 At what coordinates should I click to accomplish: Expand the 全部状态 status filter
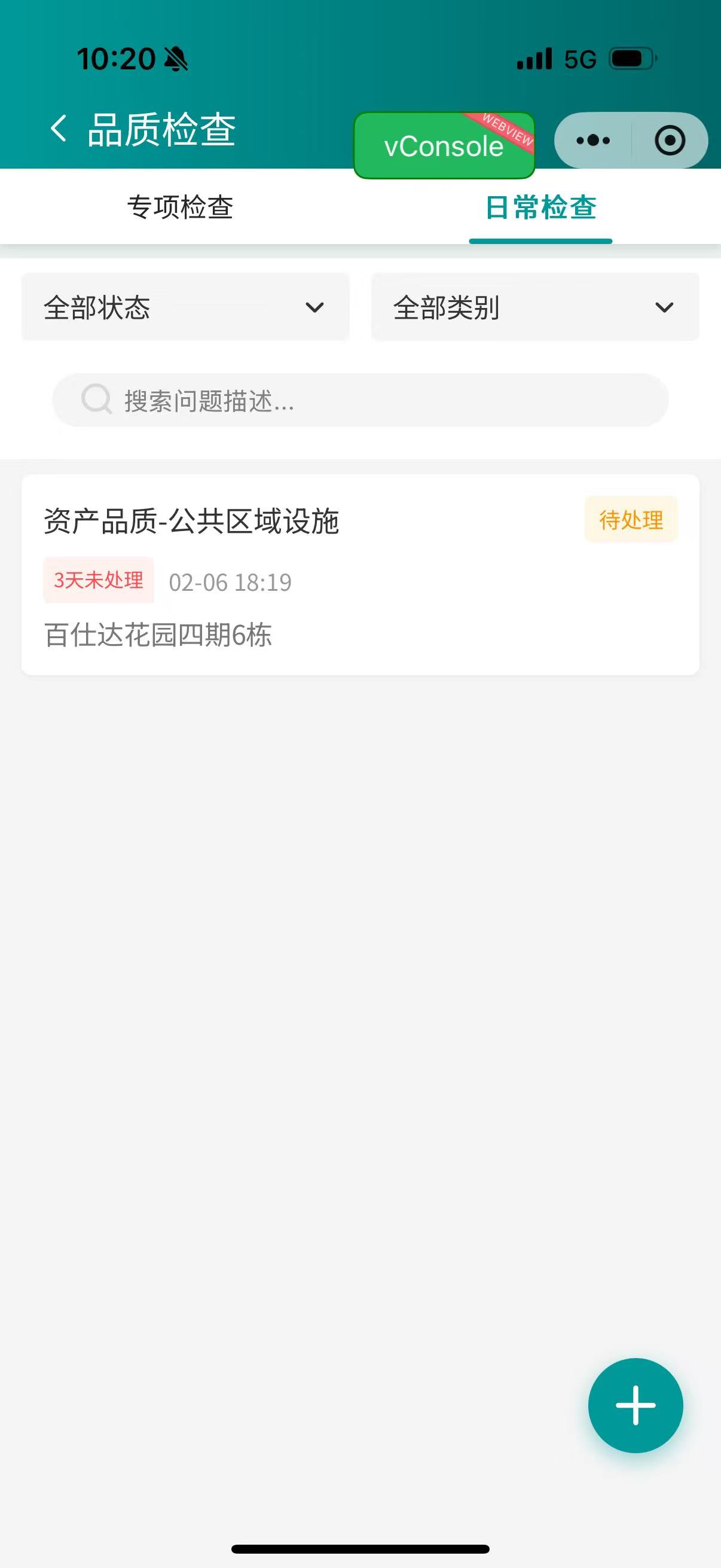184,307
